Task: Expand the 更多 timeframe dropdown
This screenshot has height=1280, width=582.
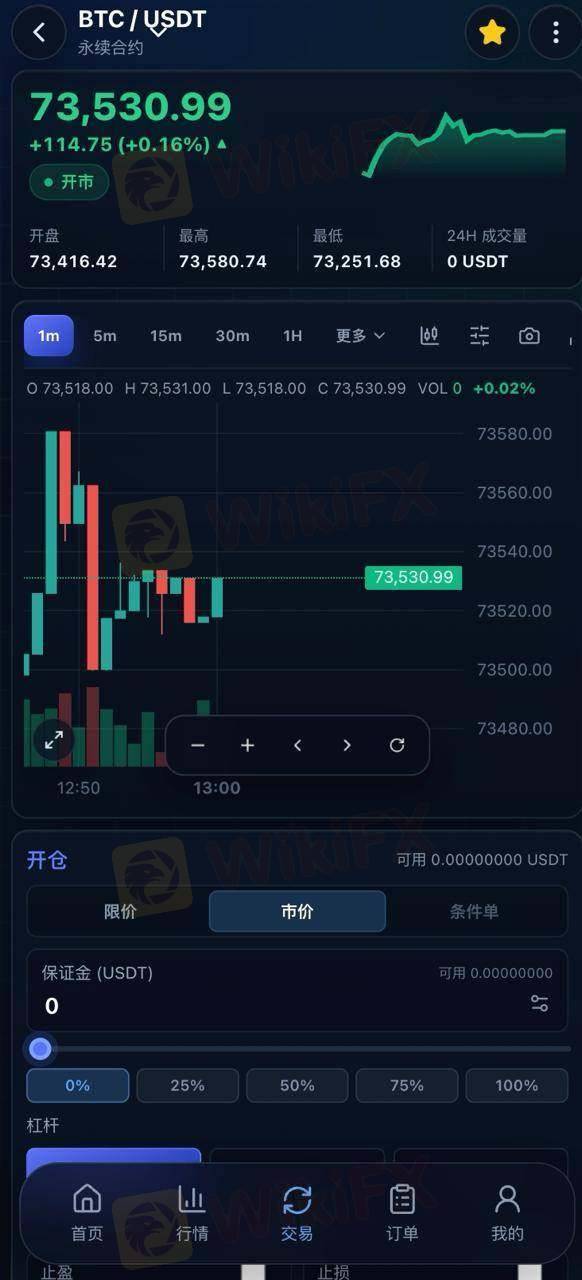Action: pos(360,336)
